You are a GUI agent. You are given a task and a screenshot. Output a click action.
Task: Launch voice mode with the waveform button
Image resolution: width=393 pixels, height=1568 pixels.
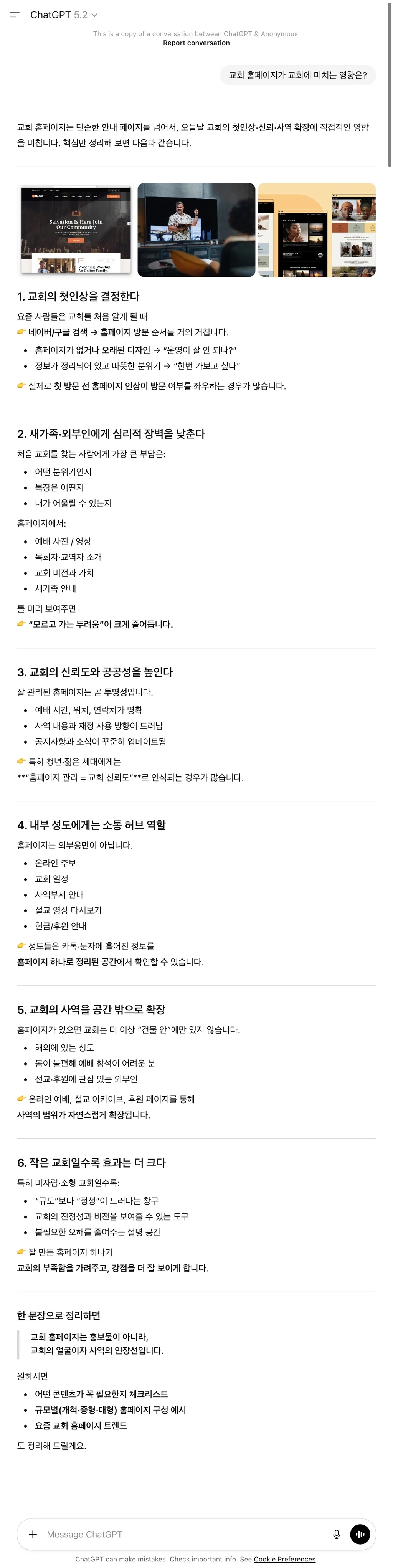click(x=360, y=1534)
